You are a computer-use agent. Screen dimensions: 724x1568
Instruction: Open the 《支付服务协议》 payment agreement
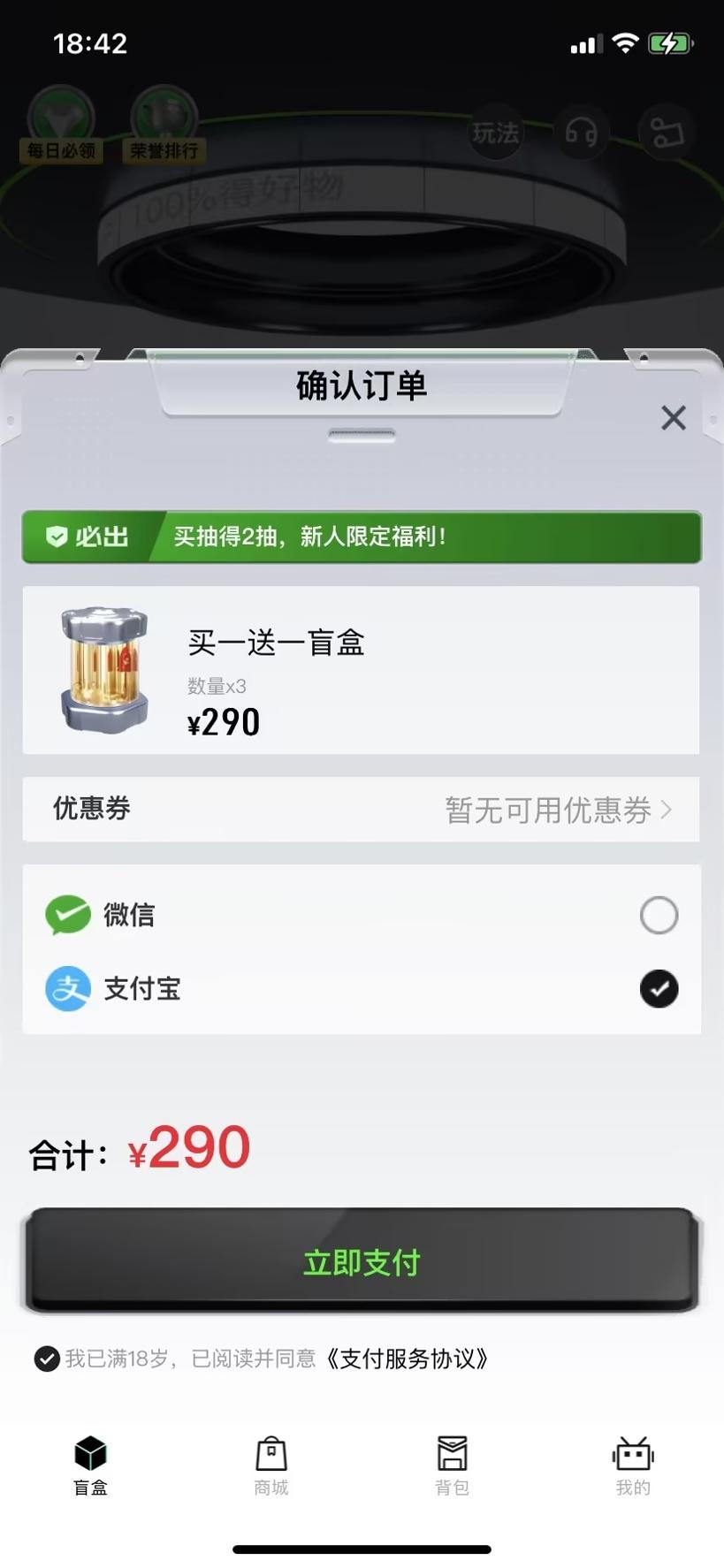pos(408,1359)
